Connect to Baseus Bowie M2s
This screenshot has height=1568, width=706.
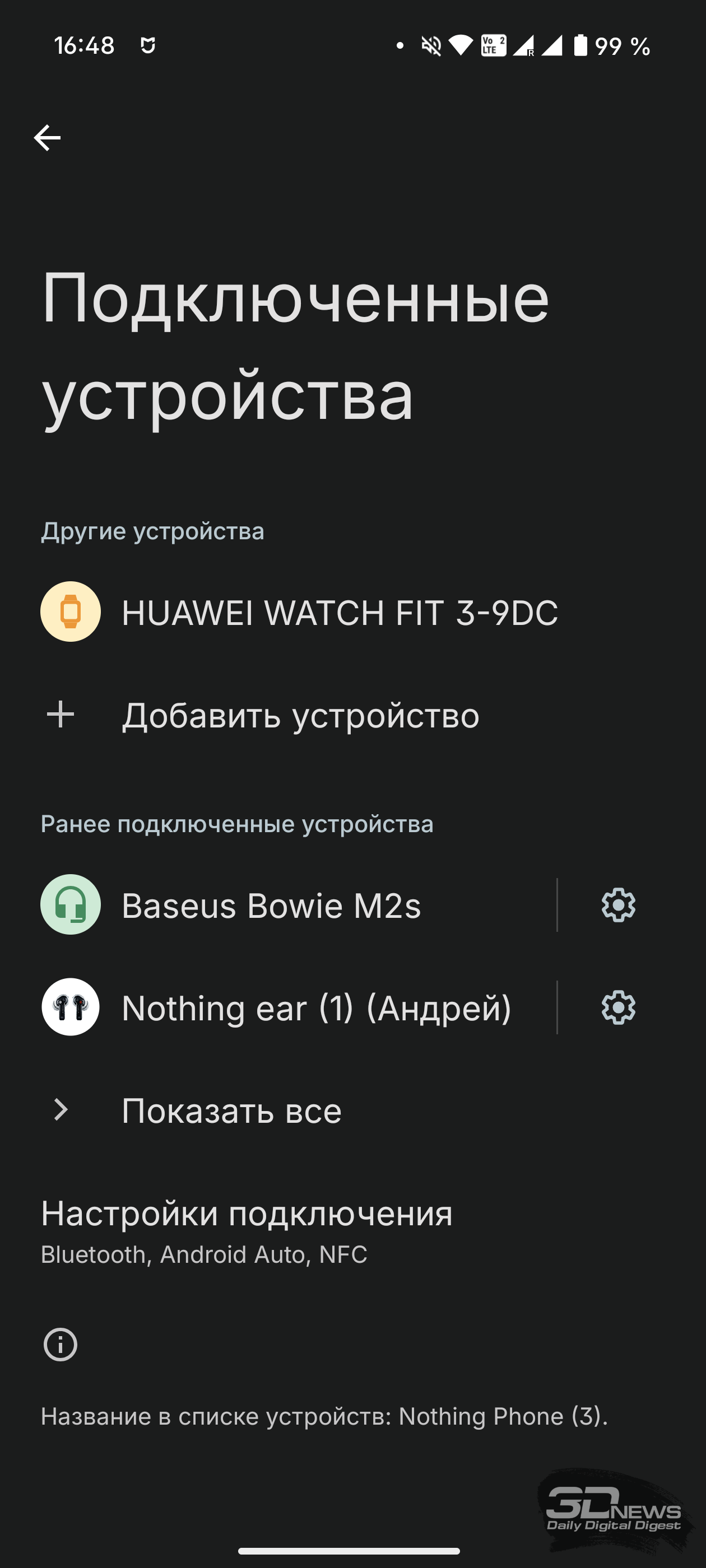(278, 904)
